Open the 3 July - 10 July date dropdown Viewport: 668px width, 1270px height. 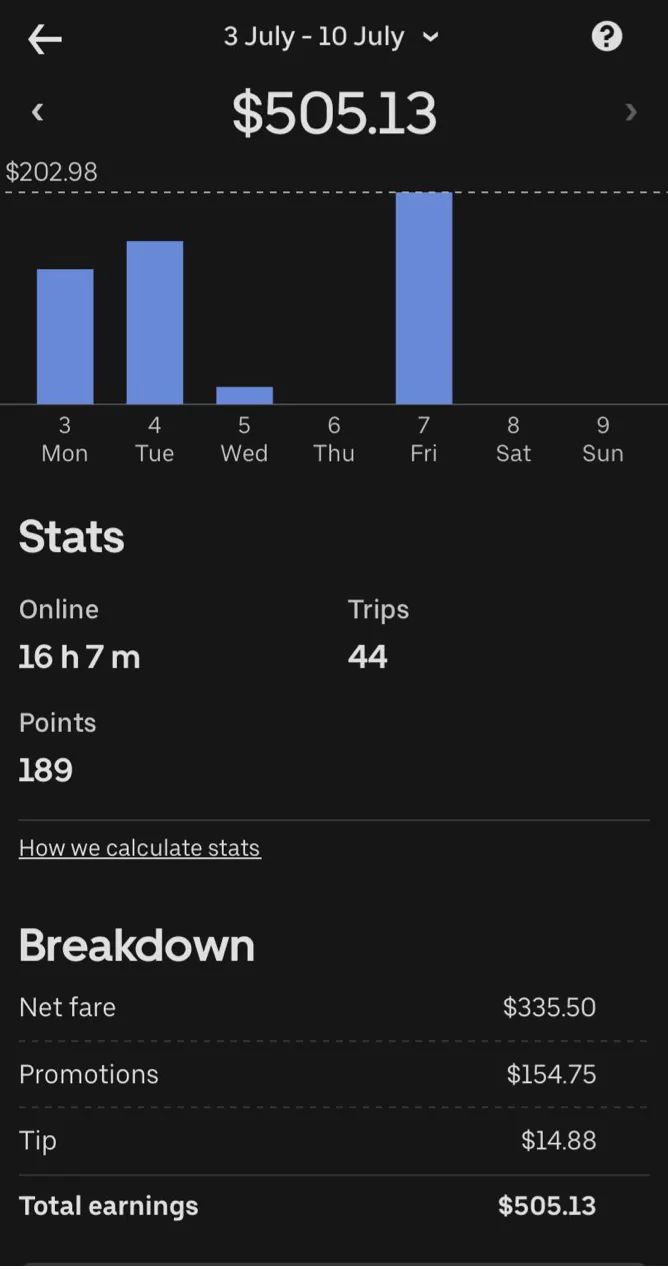pos(331,37)
